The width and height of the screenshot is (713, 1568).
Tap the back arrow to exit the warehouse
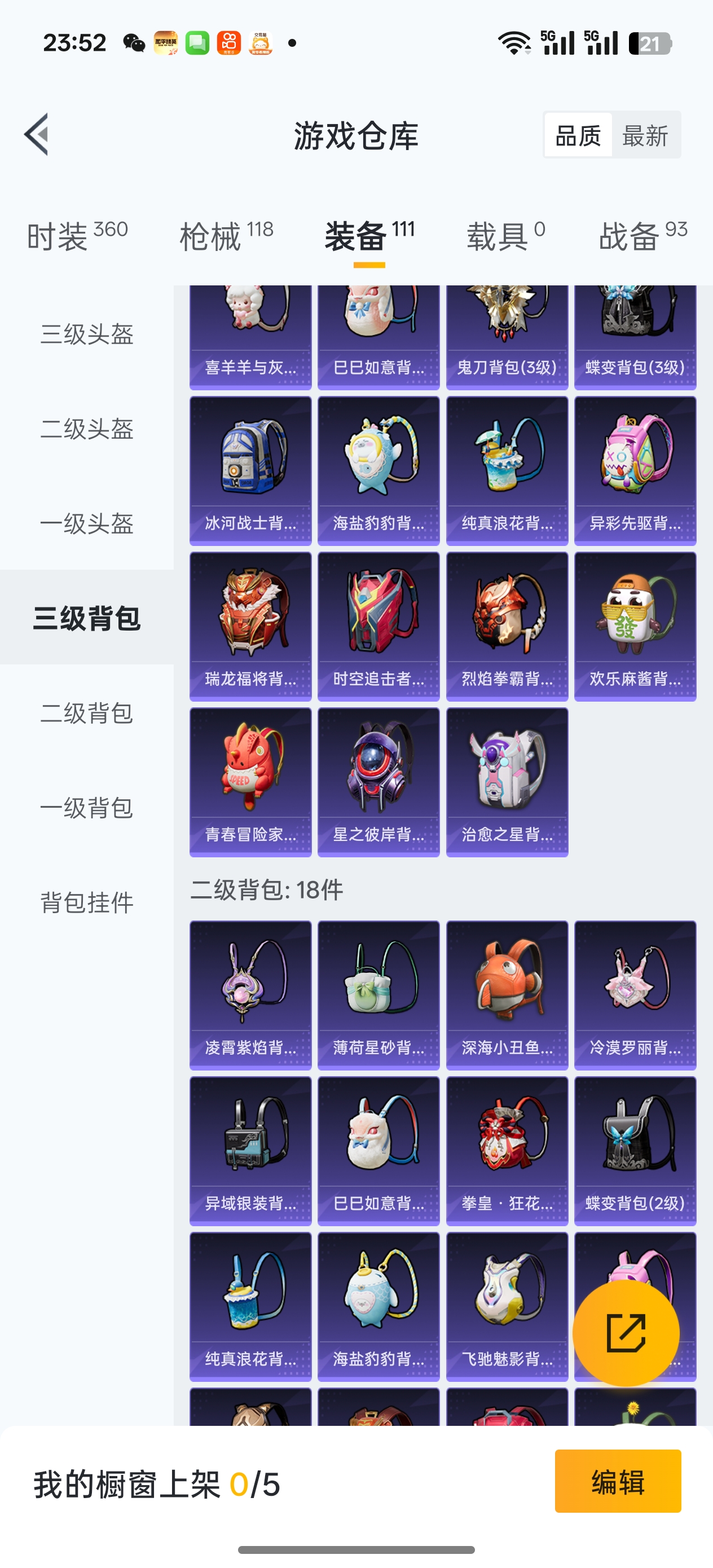(38, 136)
